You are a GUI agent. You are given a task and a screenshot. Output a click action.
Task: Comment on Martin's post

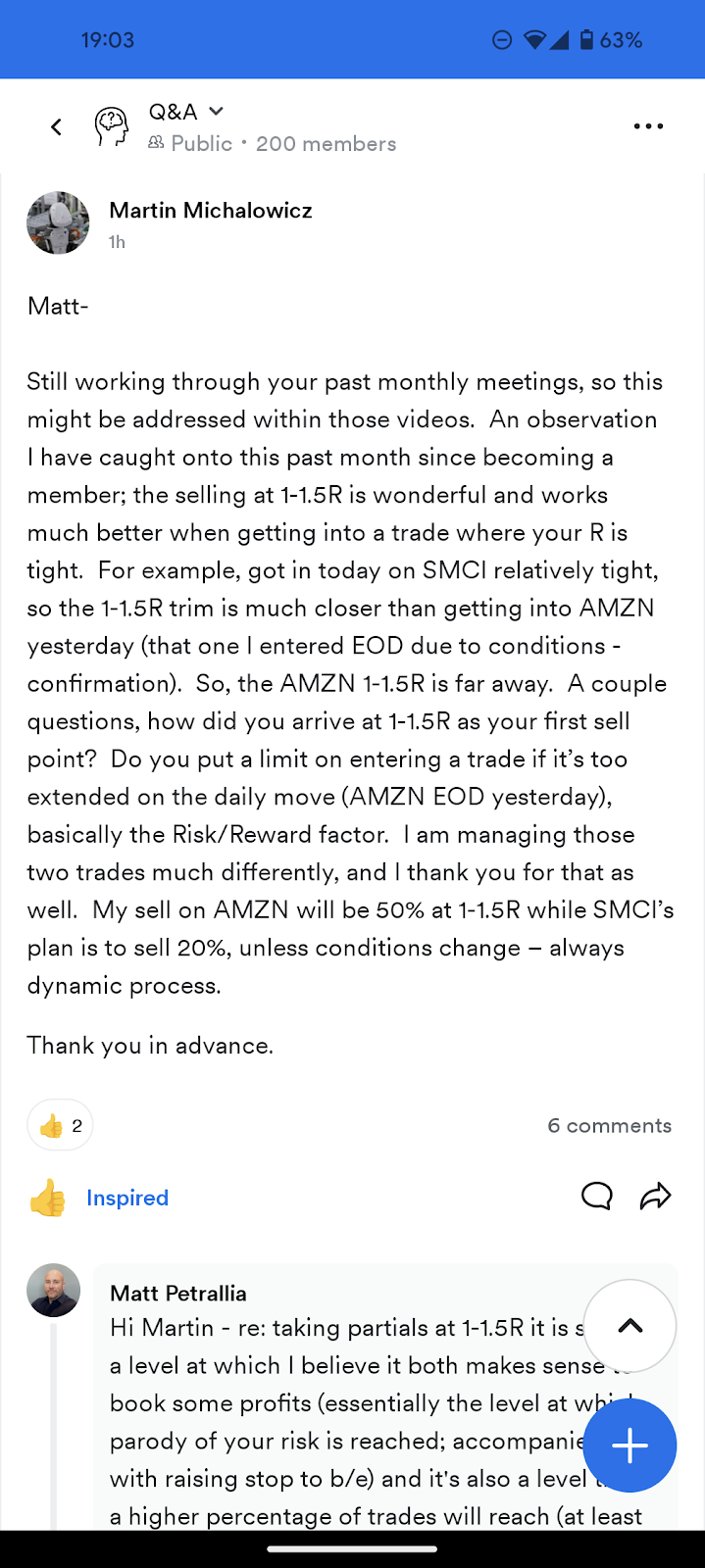click(x=596, y=1196)
